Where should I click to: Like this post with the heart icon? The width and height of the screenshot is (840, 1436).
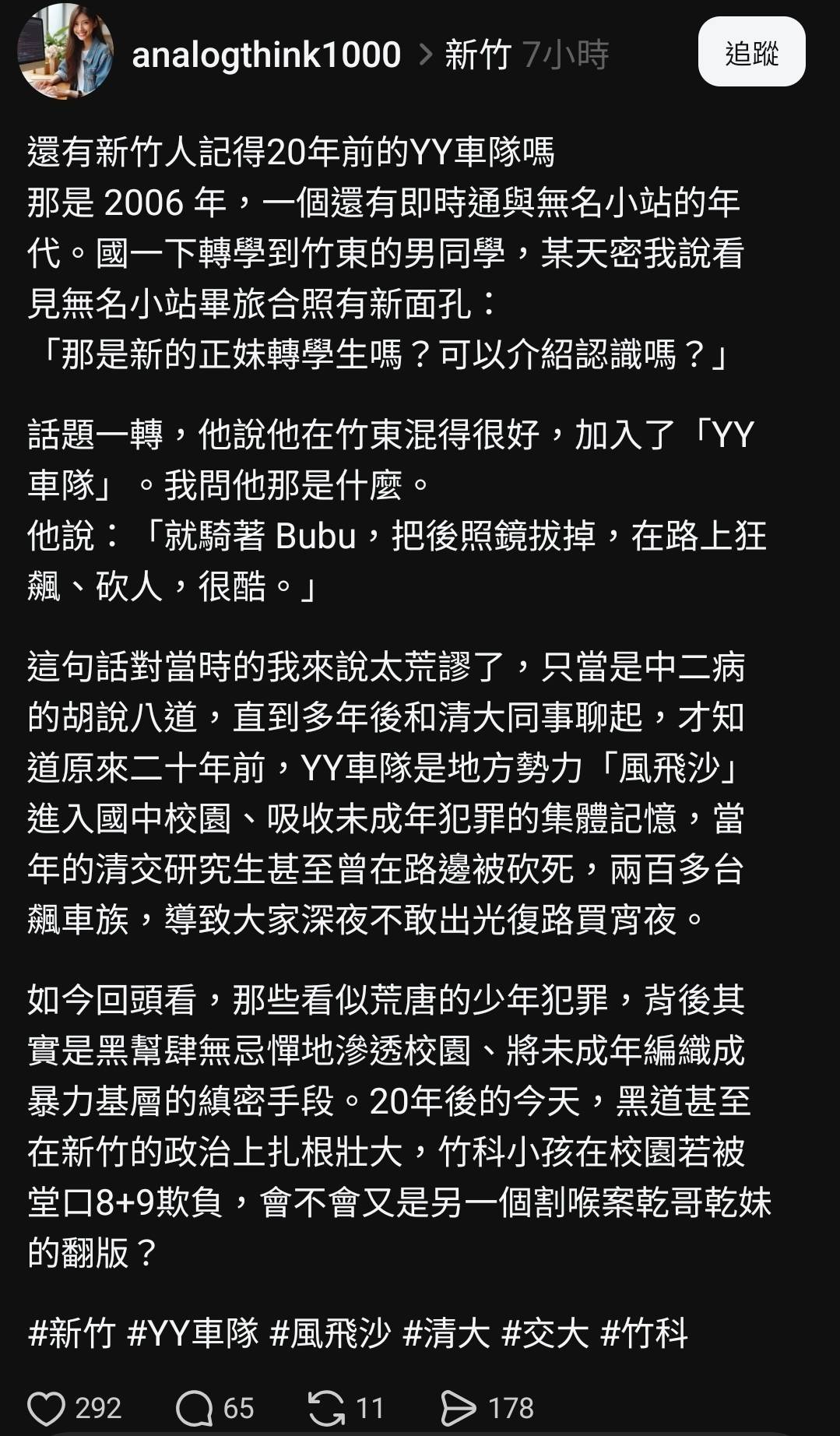point(46,1408)
